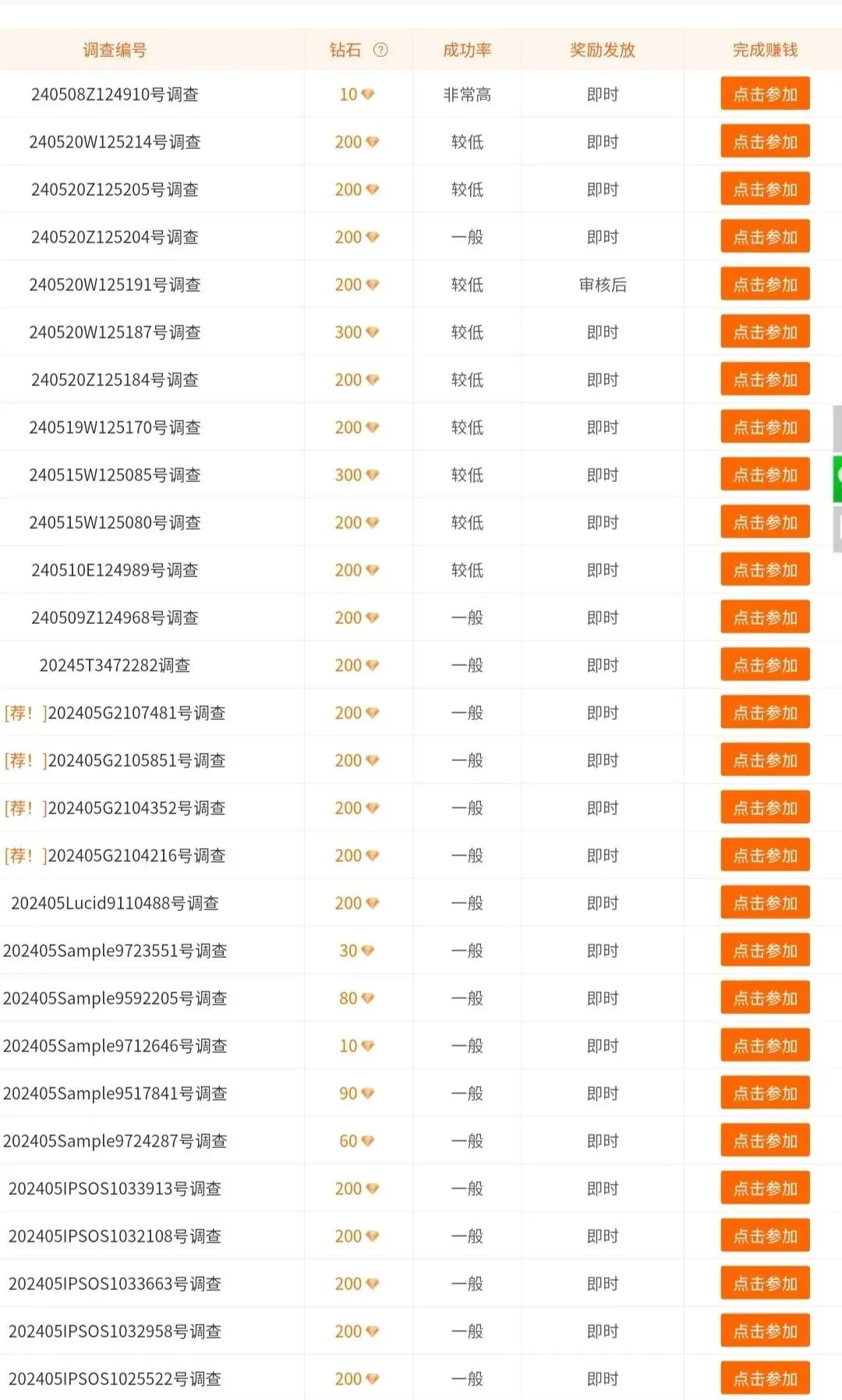Click 点击参加 for 300-diamond survey 240520W125187
This screenshot has height=1400, width=842.
(765, 332)
